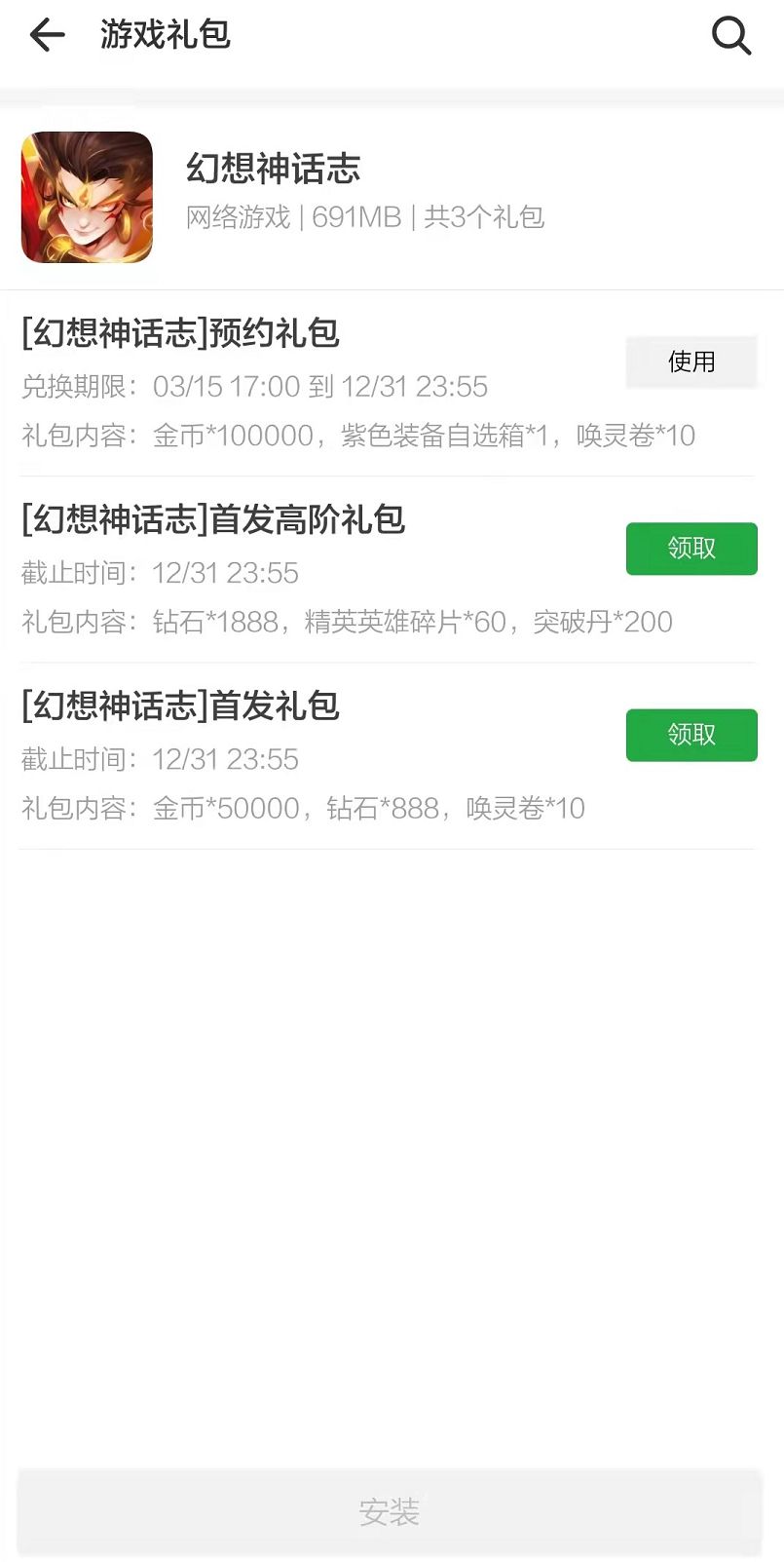Screen dimensions: 784x1562
Task: Go back using the arrow
Action: pos(47,36)
